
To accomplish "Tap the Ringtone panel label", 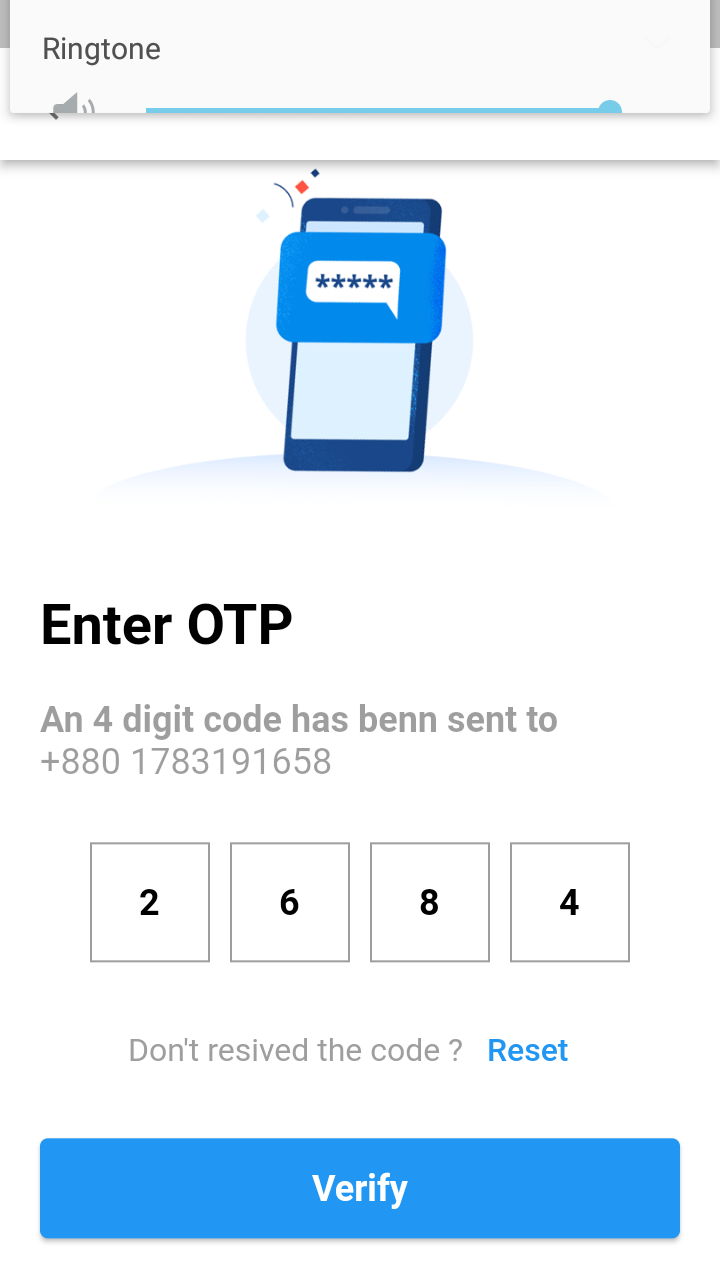I will click(x=100, y=49).
